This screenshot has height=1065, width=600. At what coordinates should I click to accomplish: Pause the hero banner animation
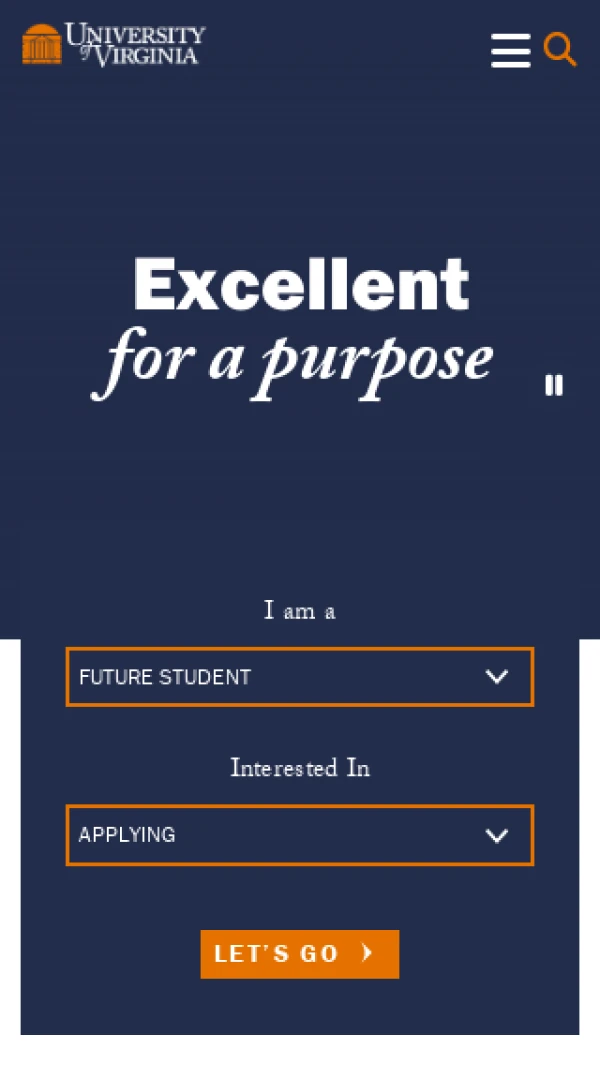[x=554, y=385]
